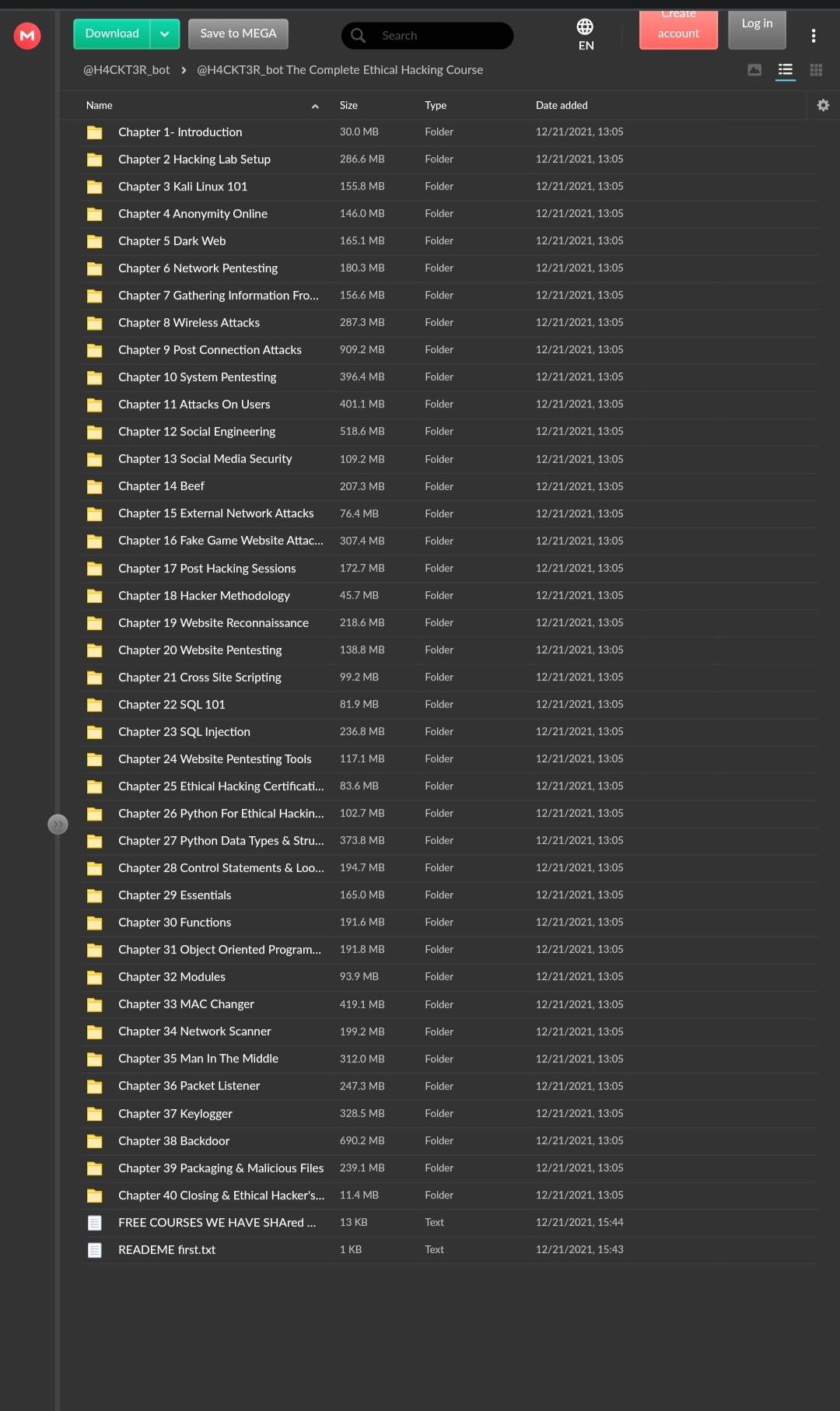Change language via EN globe
840x1411 pixels.
tap(586, 34)
